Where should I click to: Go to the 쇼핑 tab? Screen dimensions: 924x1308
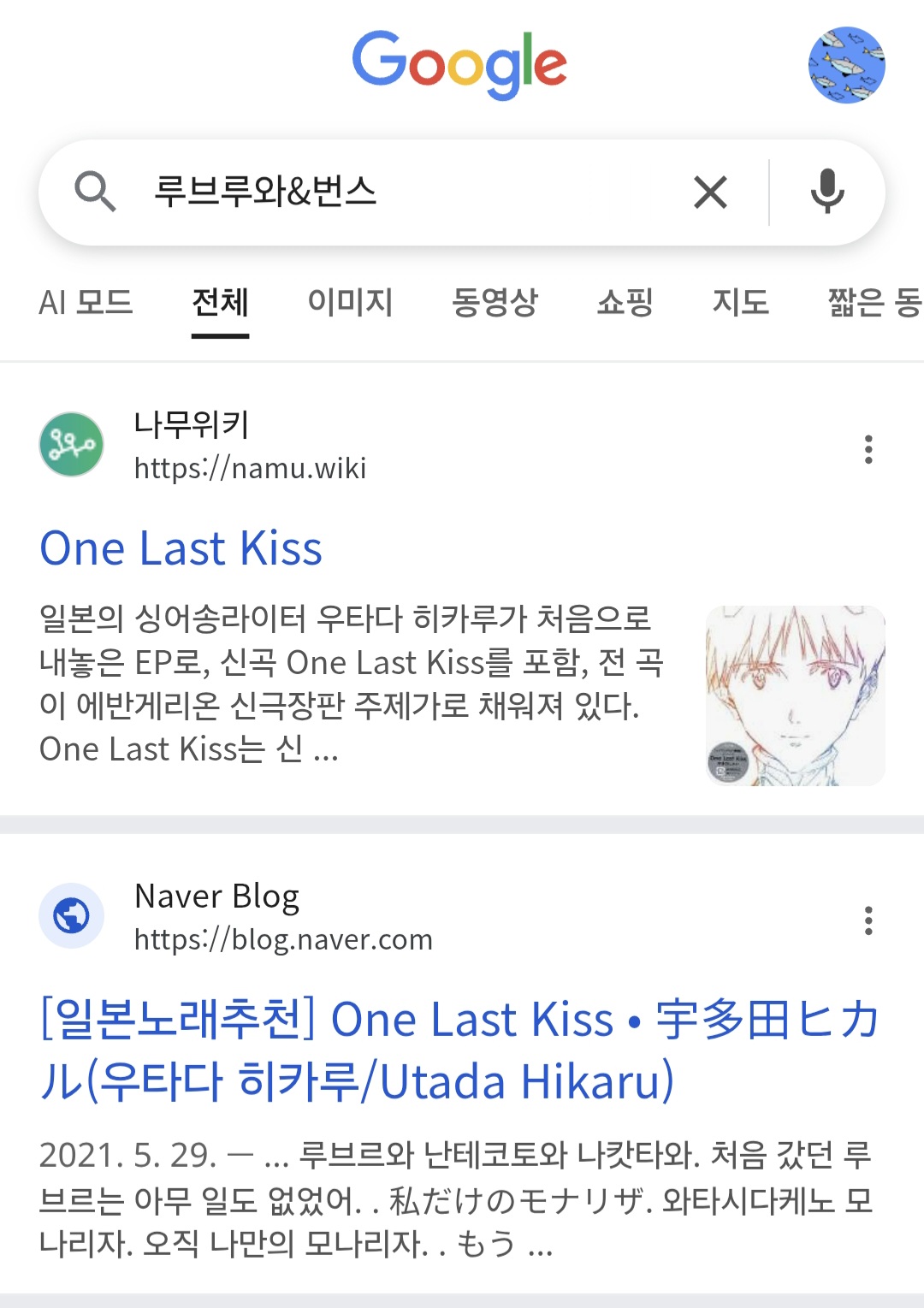625,302
